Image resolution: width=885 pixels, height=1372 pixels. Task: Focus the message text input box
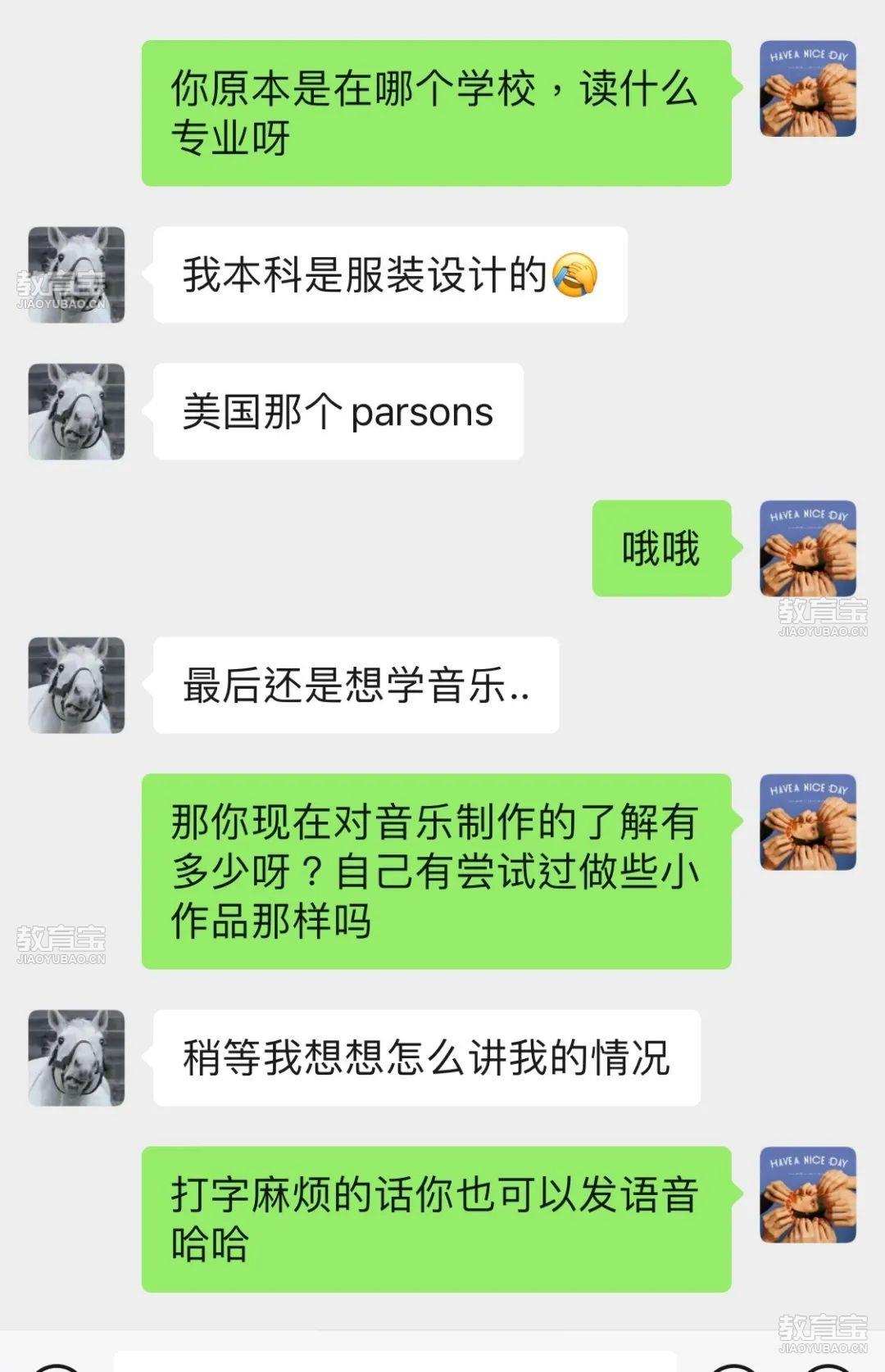pyautogui.click(x=393, y=1362)
